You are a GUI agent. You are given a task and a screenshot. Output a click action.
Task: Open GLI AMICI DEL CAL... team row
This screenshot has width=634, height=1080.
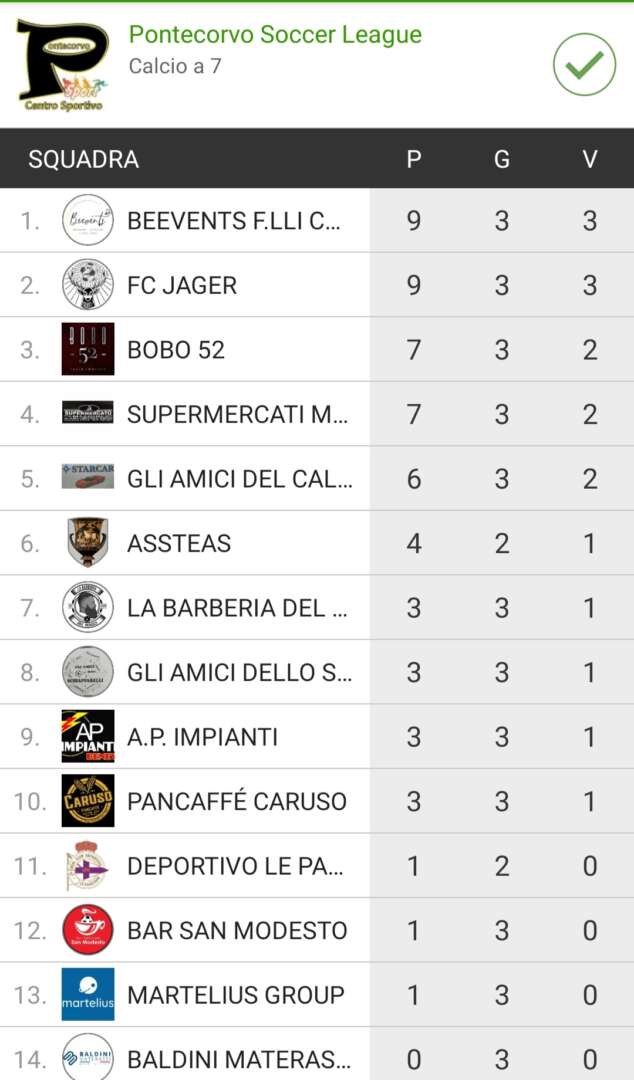point(317,479)
